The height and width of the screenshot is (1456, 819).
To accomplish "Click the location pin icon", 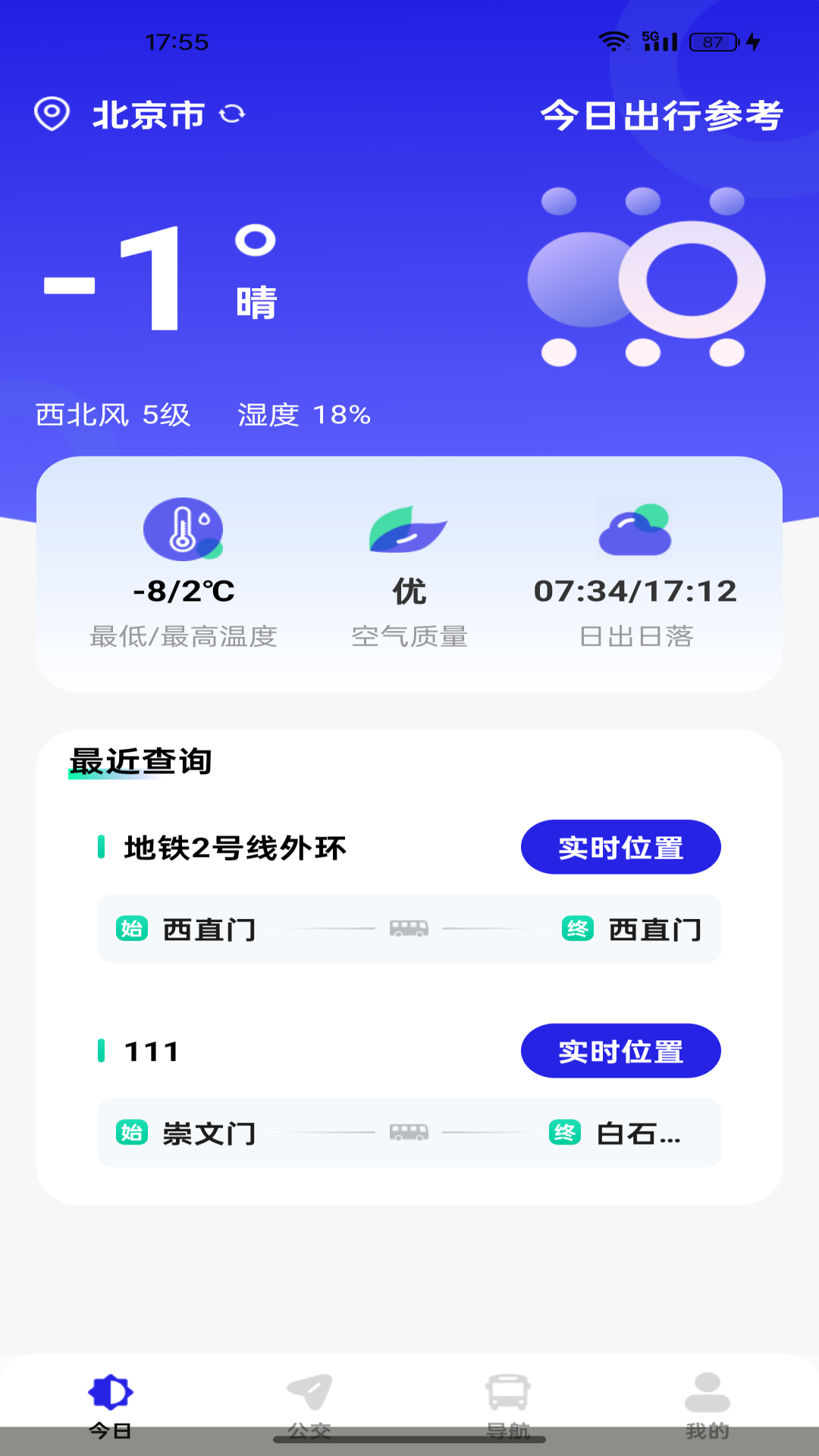I will click(51, 114).
